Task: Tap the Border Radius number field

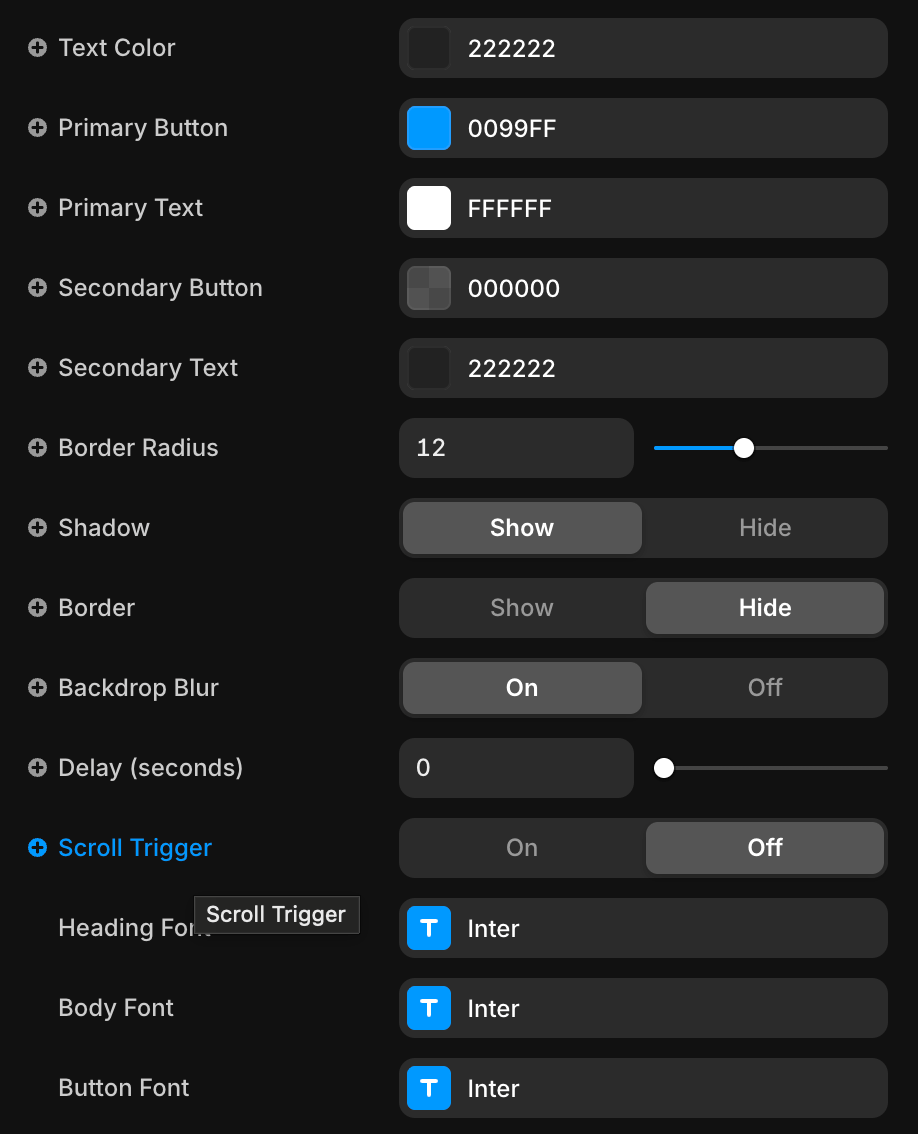Action: 515,448
